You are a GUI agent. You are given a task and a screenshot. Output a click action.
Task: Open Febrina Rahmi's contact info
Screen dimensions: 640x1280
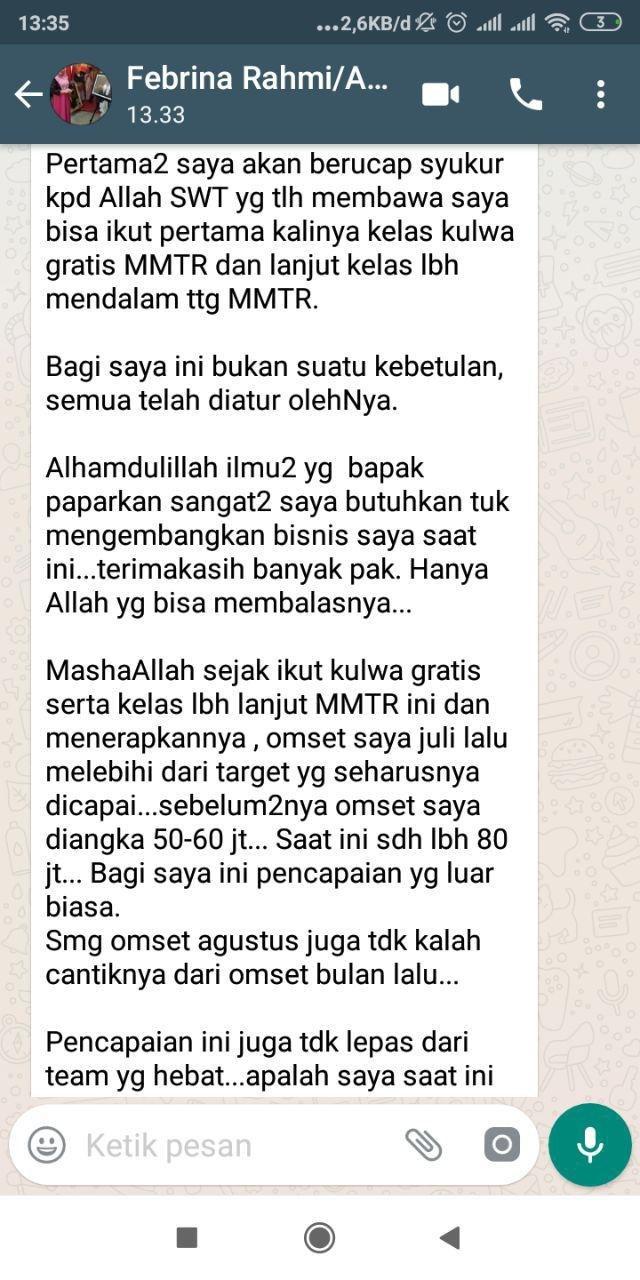pos(255,94)
